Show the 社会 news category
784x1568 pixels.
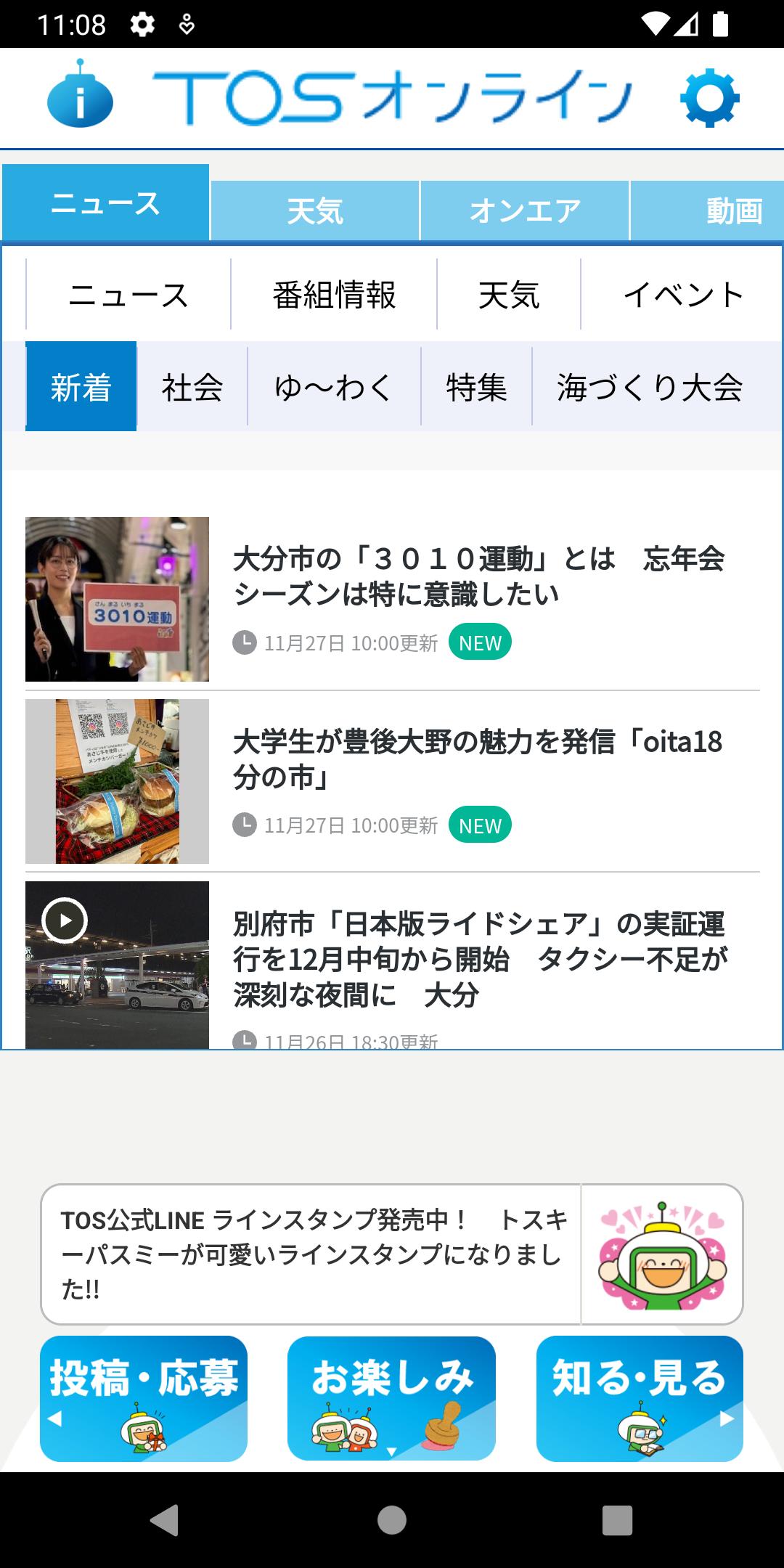(192, 387)
